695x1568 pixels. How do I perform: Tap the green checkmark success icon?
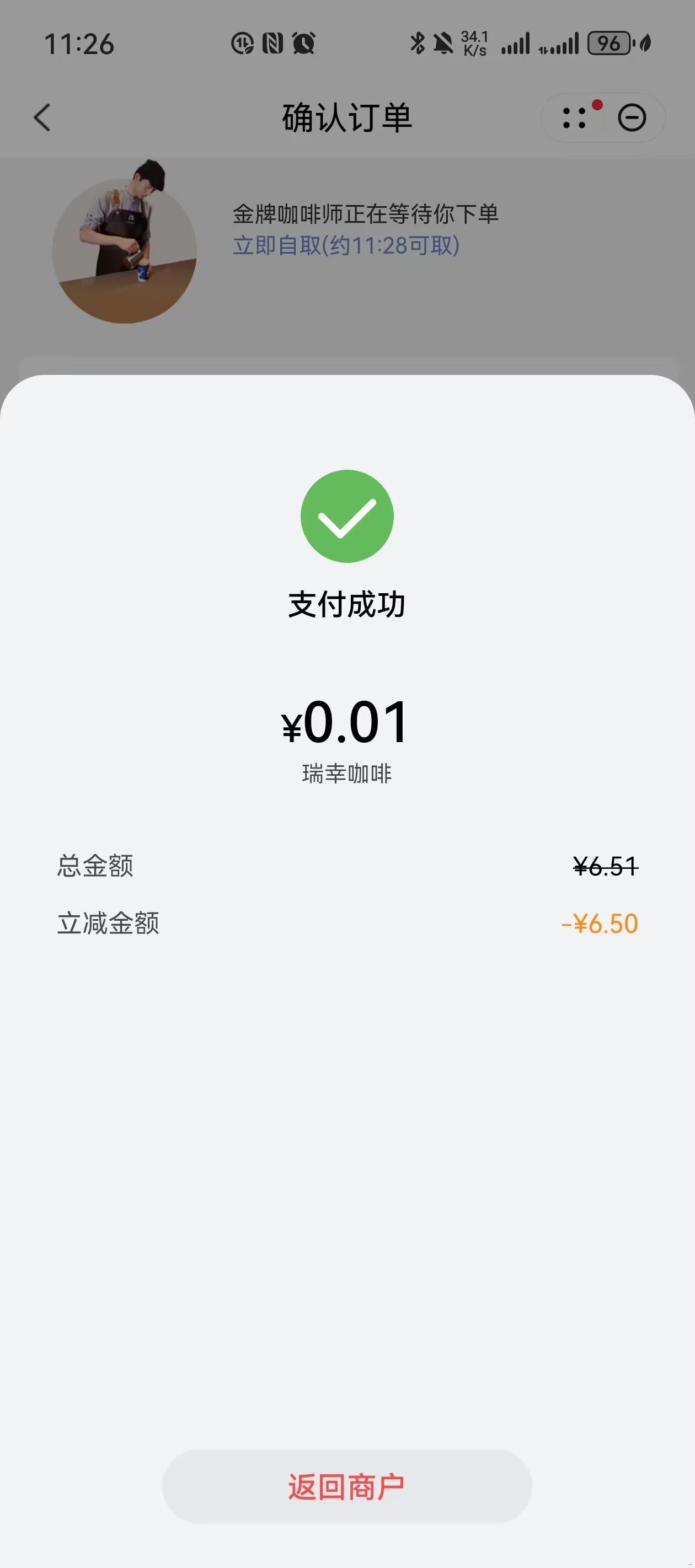pos(347,516)
